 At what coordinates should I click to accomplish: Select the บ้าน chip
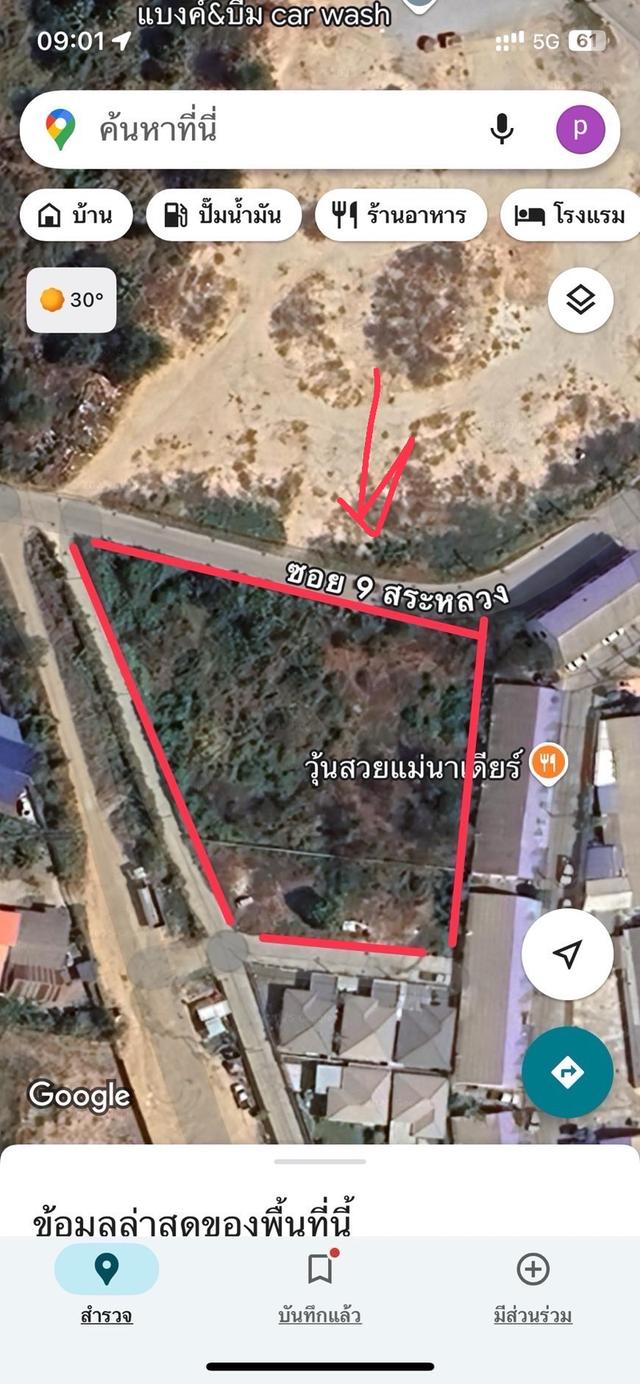[x=75, y=215]
